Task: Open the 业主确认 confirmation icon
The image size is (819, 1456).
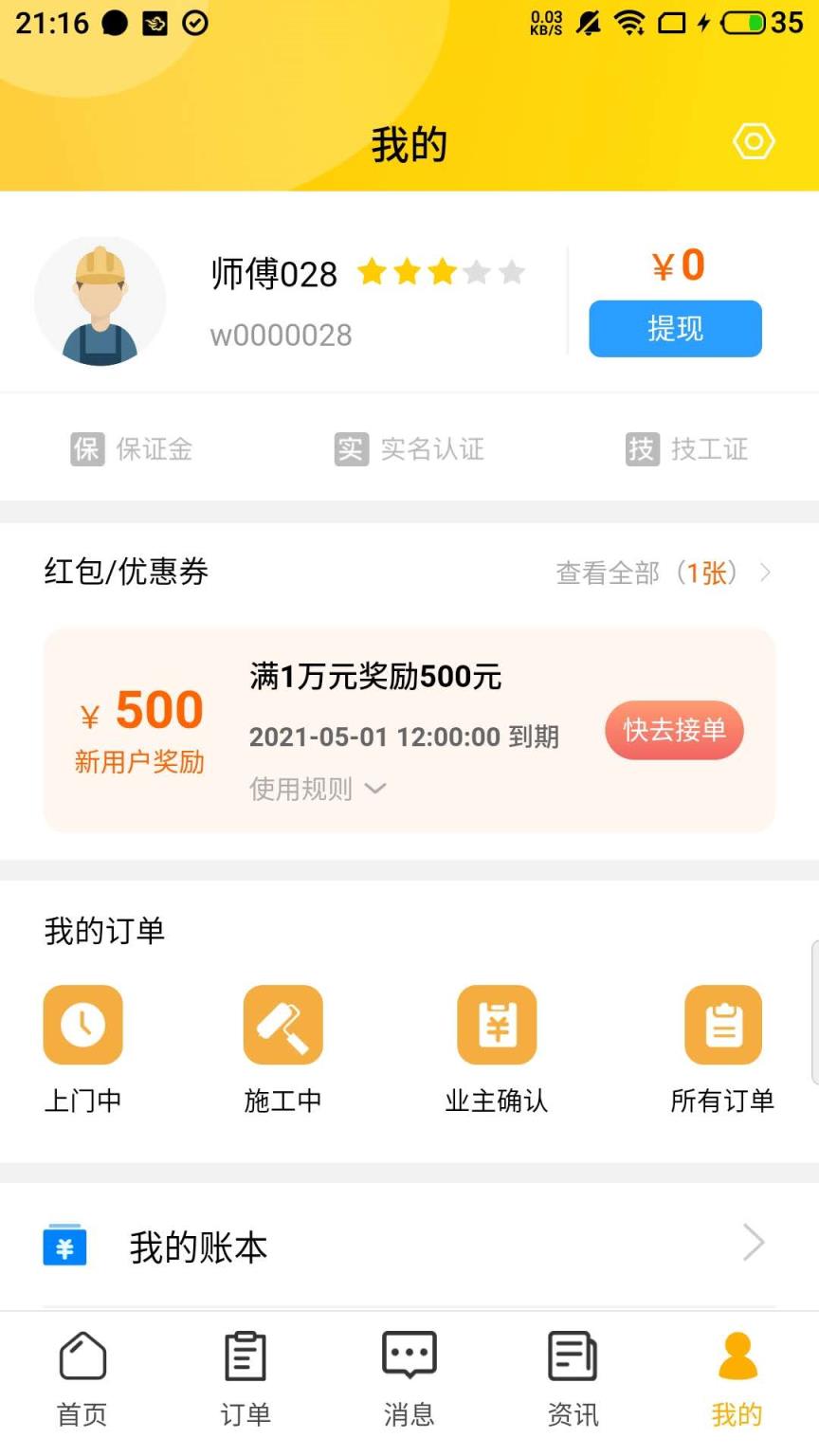Action: point(497,1025)
